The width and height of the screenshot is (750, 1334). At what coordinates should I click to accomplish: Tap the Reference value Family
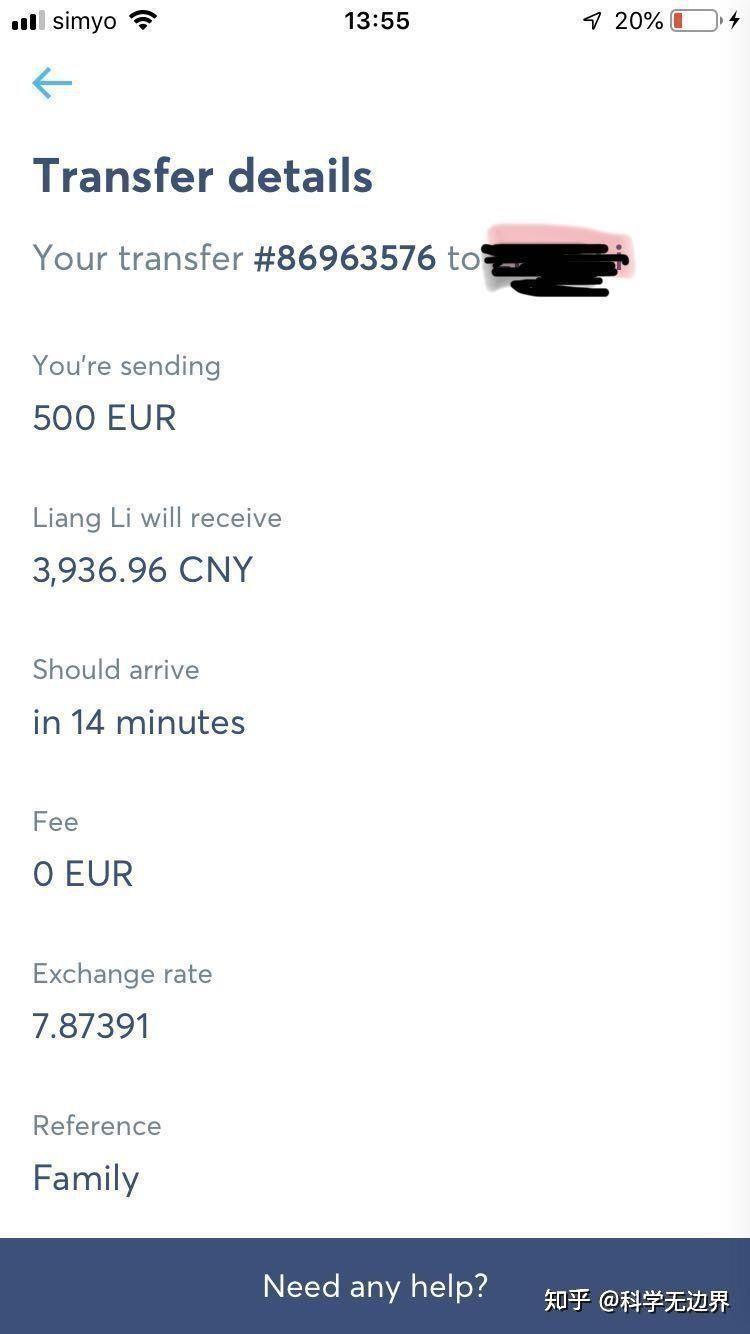point(86,1178)
